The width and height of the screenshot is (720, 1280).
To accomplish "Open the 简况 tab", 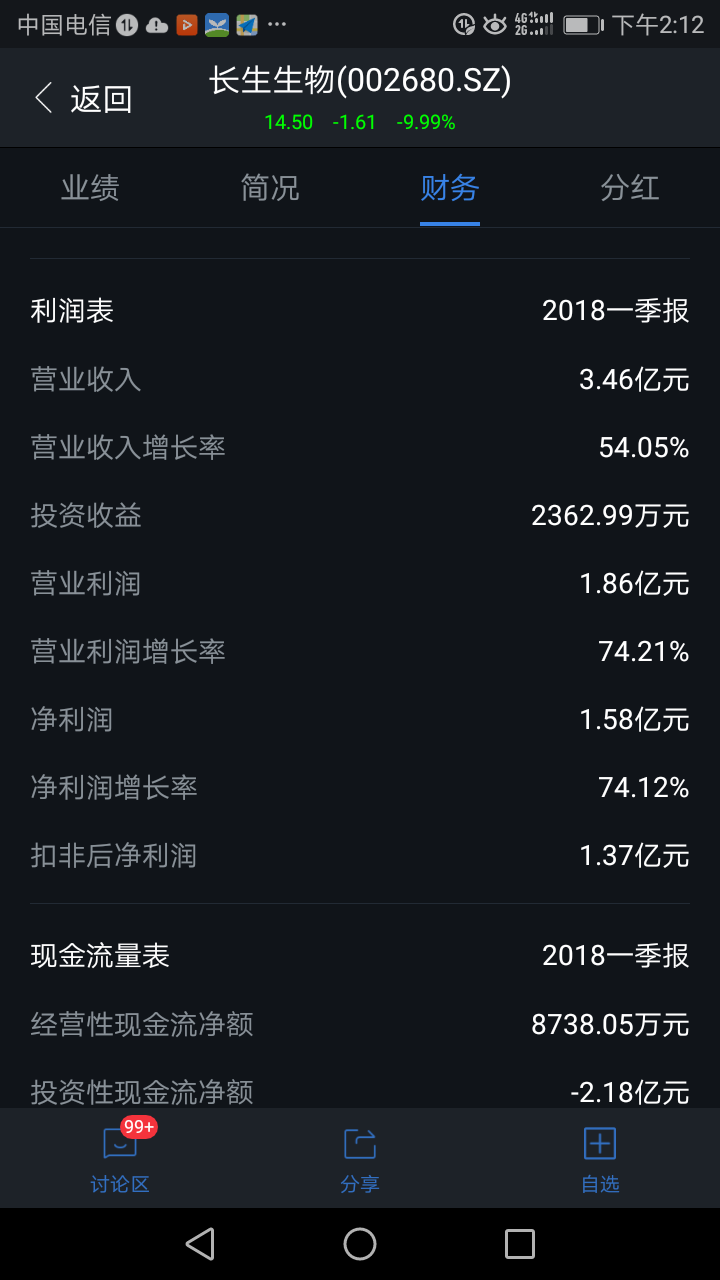I will [270, 188].
